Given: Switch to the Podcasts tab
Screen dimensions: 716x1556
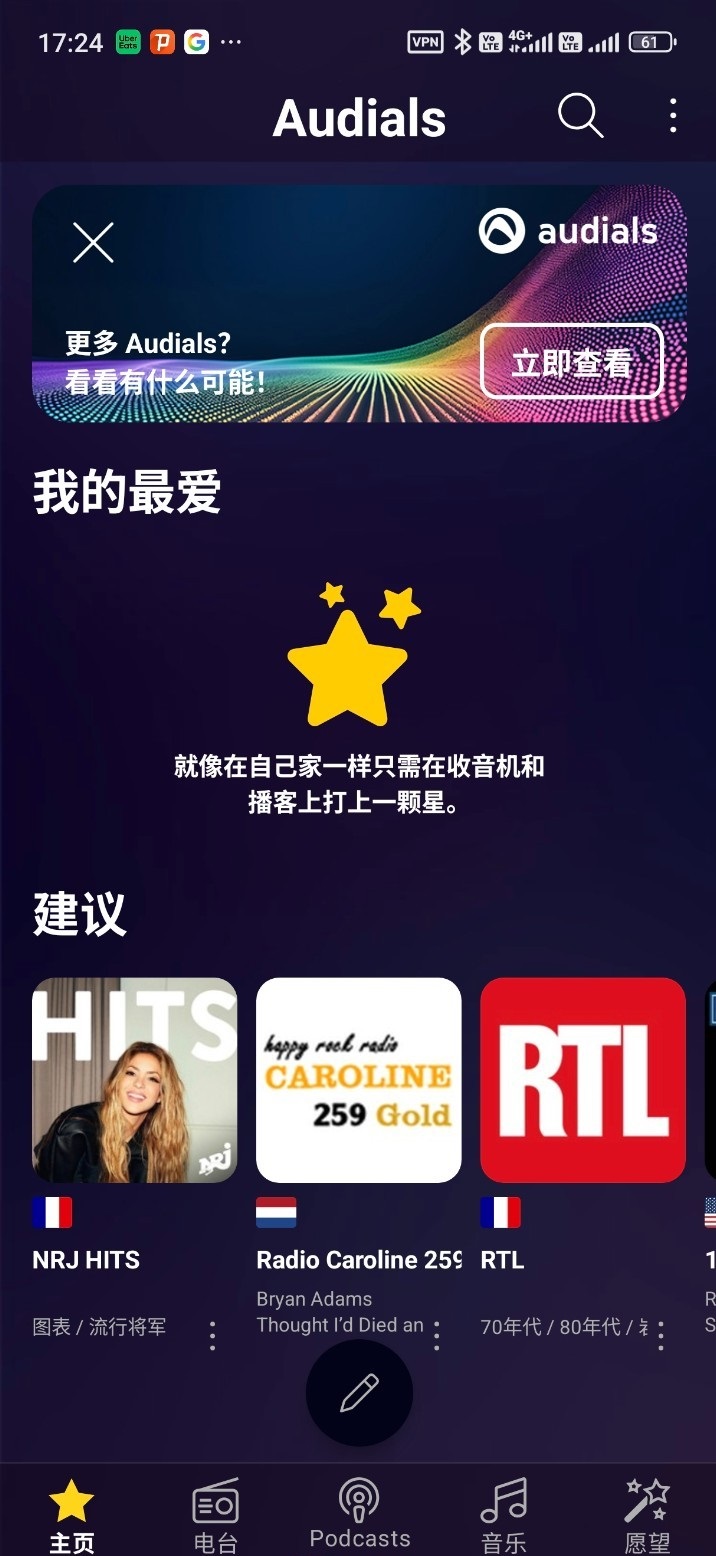Looking at the screenshot, I should point(359,1515).
